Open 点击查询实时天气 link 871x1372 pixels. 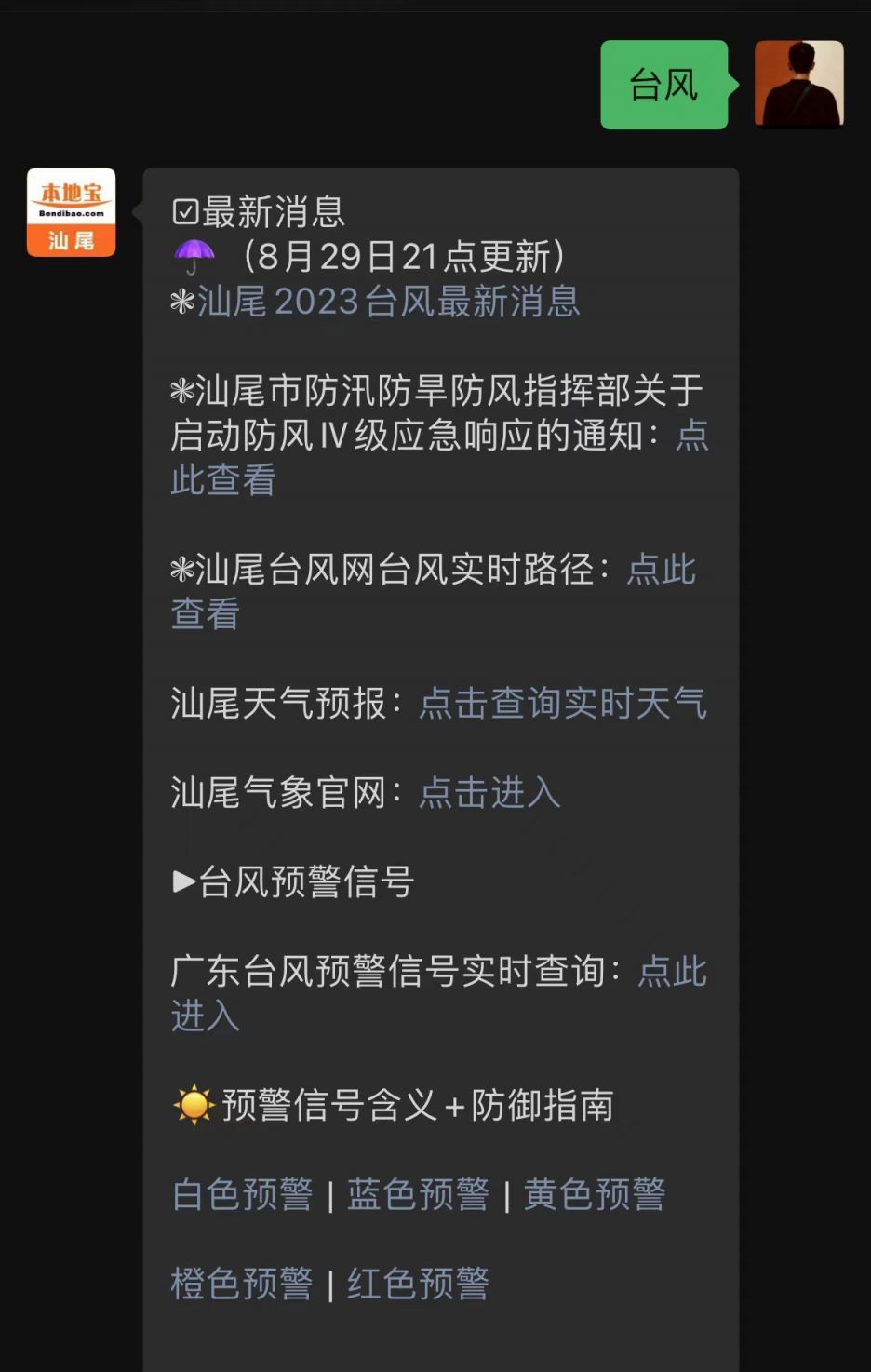562,704
